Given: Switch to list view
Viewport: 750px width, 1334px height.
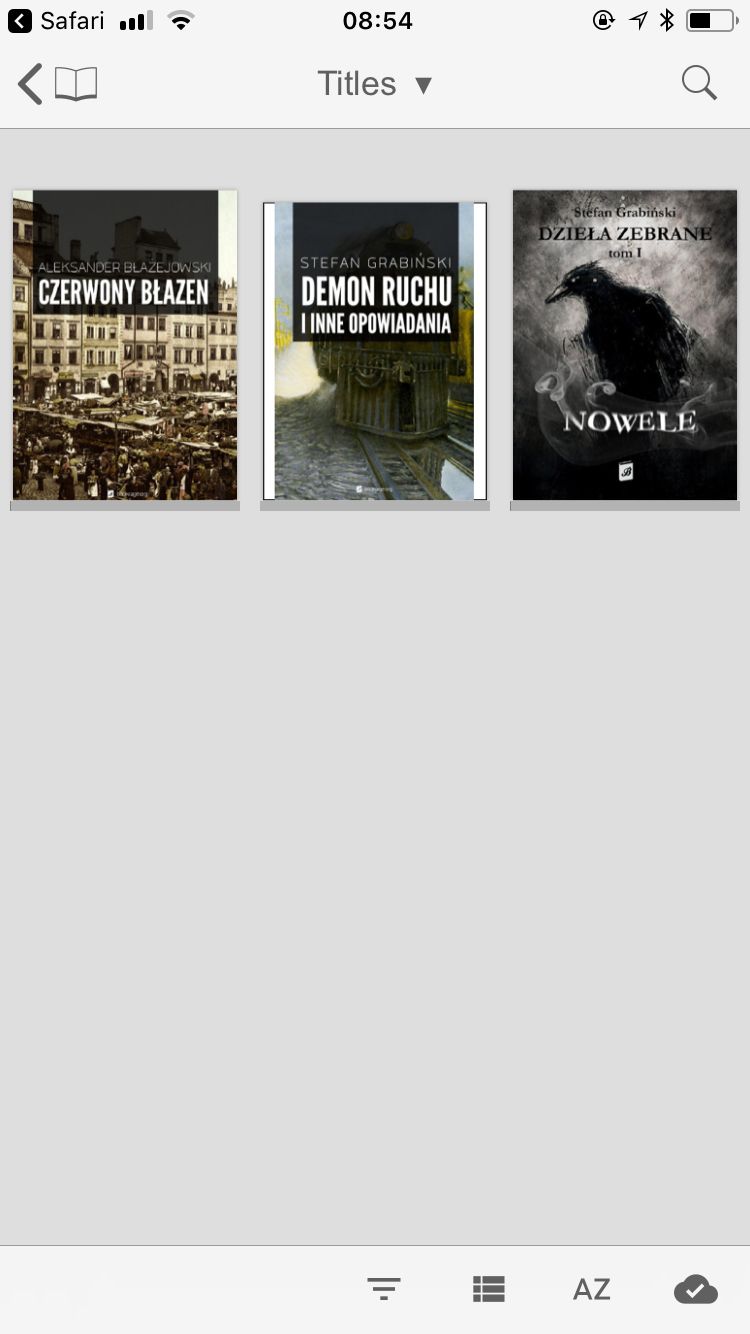Looking at the screenshot, I should [x=489, y=1289].
